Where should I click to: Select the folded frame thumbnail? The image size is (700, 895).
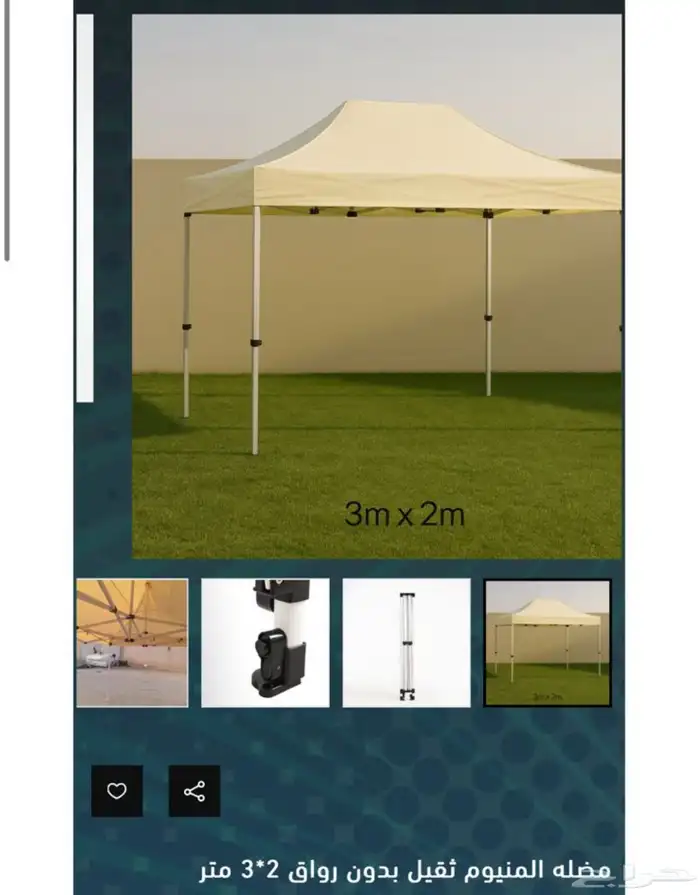coord(406,643)
